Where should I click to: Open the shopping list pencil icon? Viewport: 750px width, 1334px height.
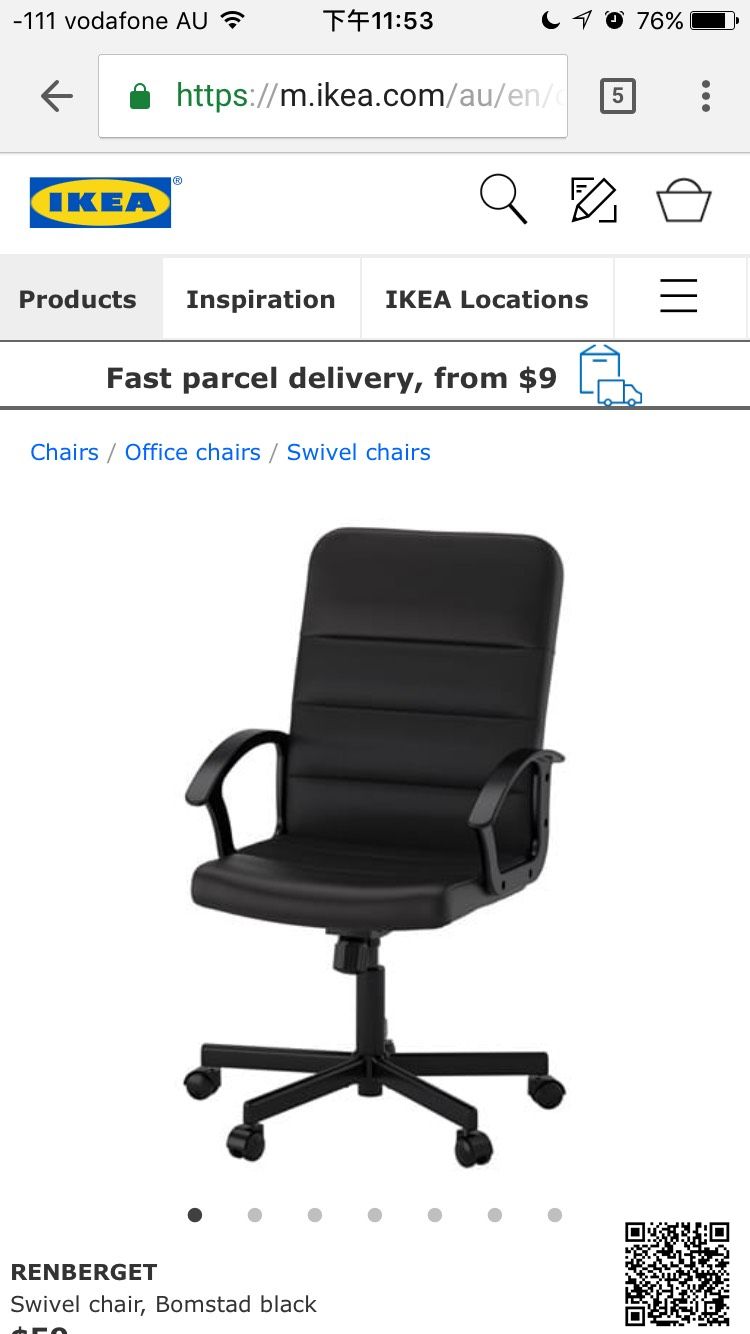[x=593, y=199]
